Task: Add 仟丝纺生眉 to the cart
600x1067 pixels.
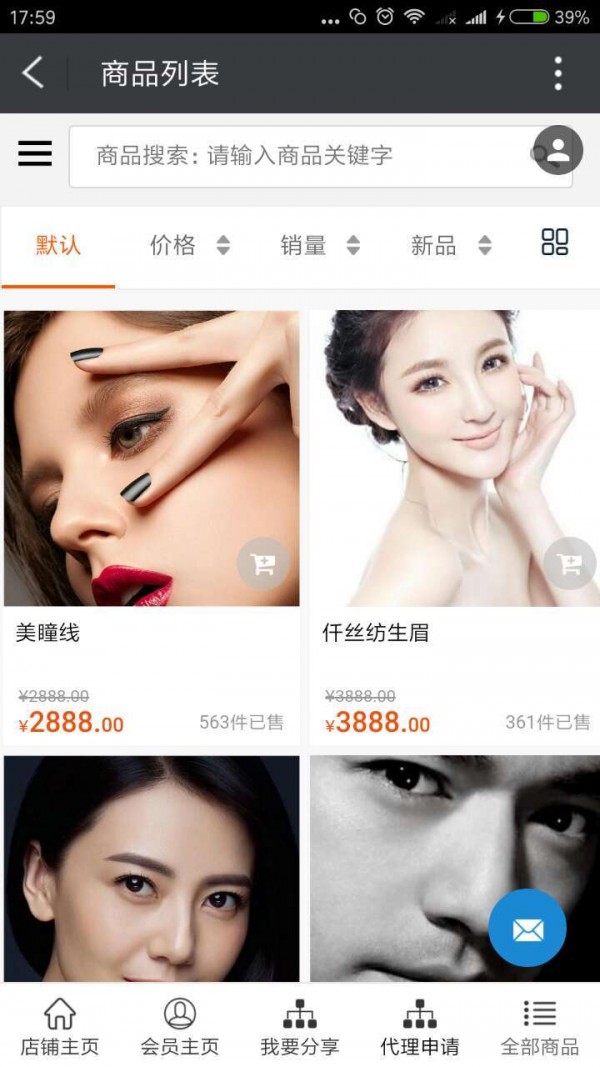Action: tap(570, 564)
